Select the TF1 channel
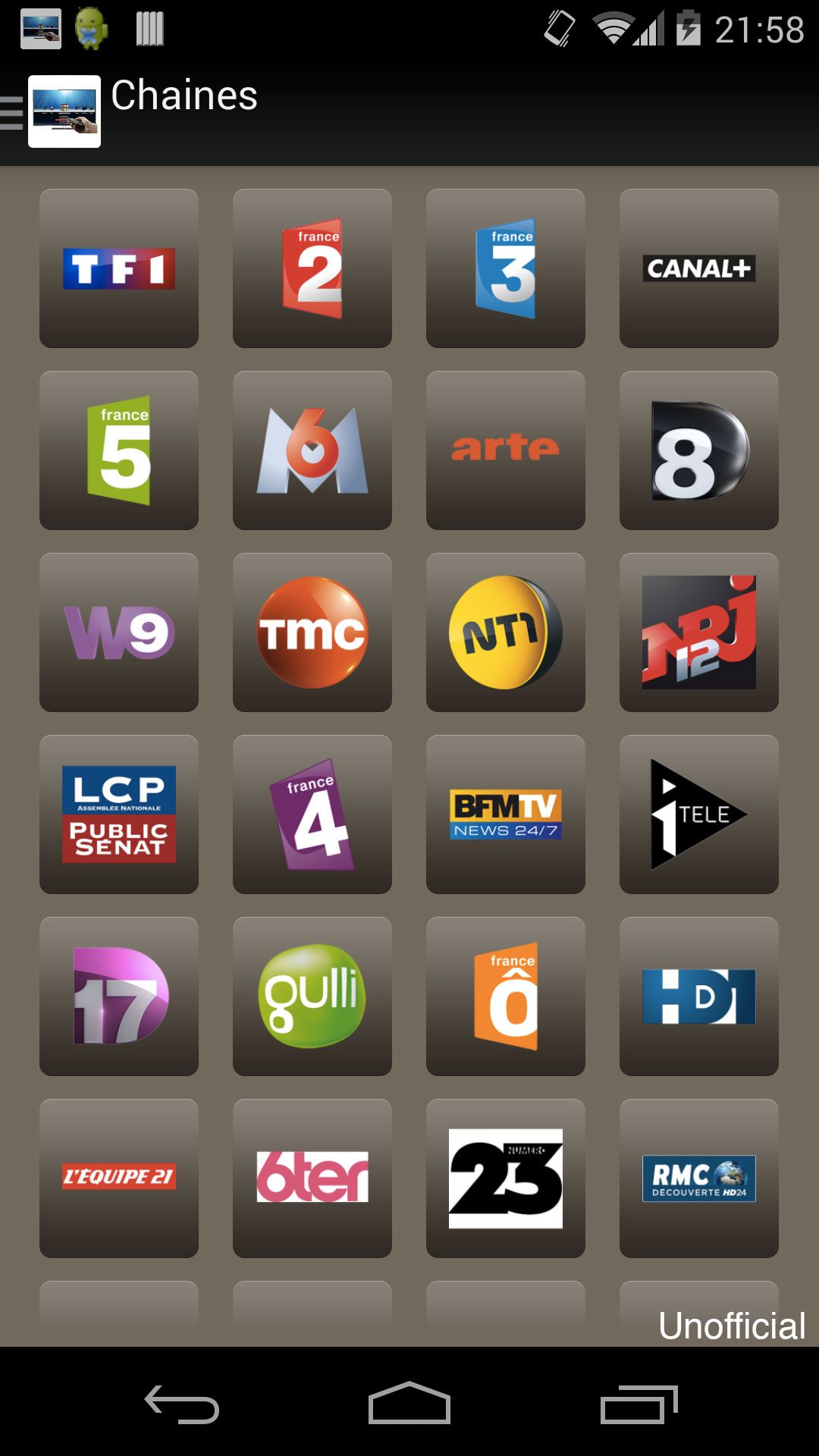 coord(119,268)
